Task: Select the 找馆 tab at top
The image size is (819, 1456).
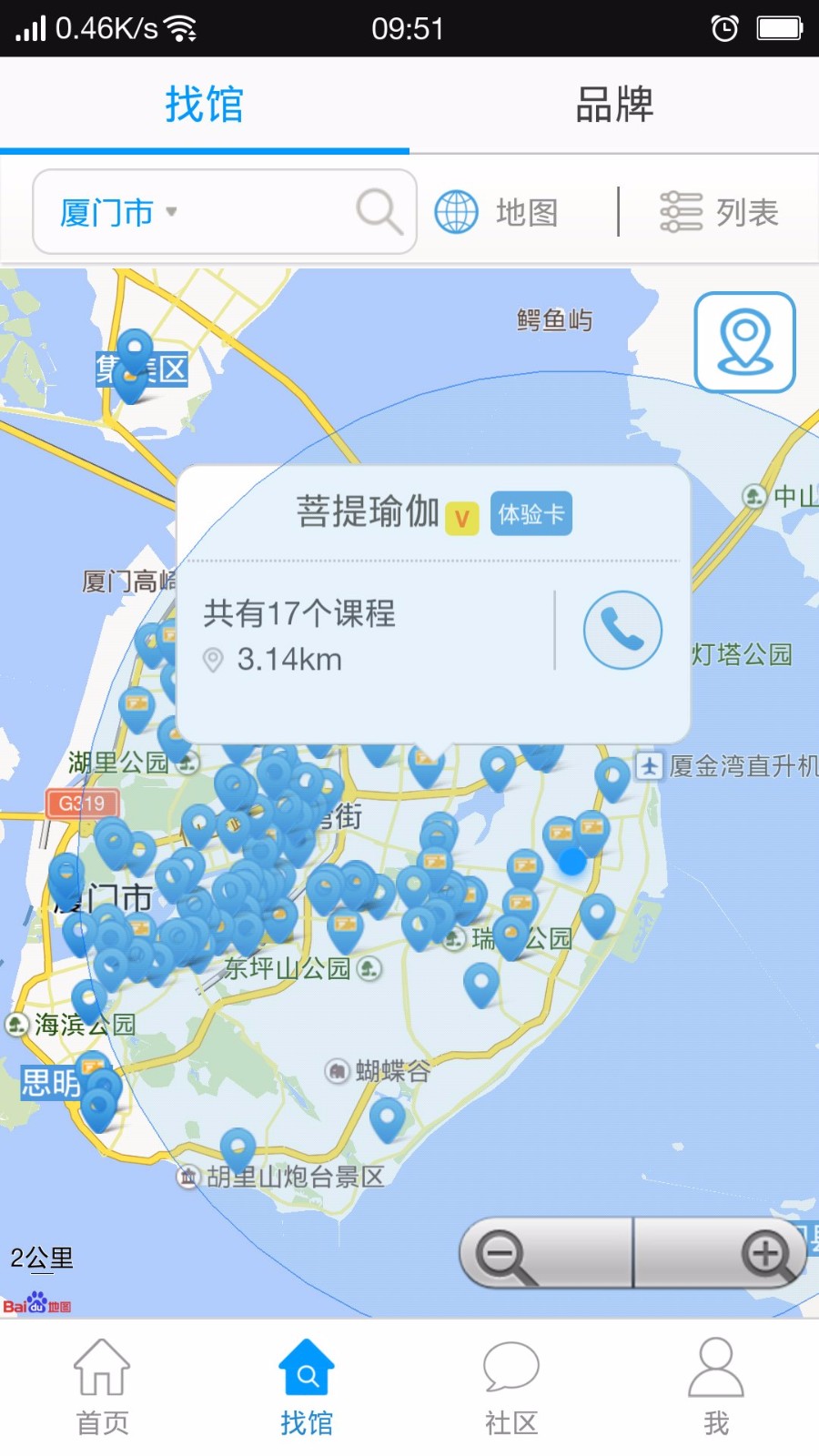Action: [204, 104]
